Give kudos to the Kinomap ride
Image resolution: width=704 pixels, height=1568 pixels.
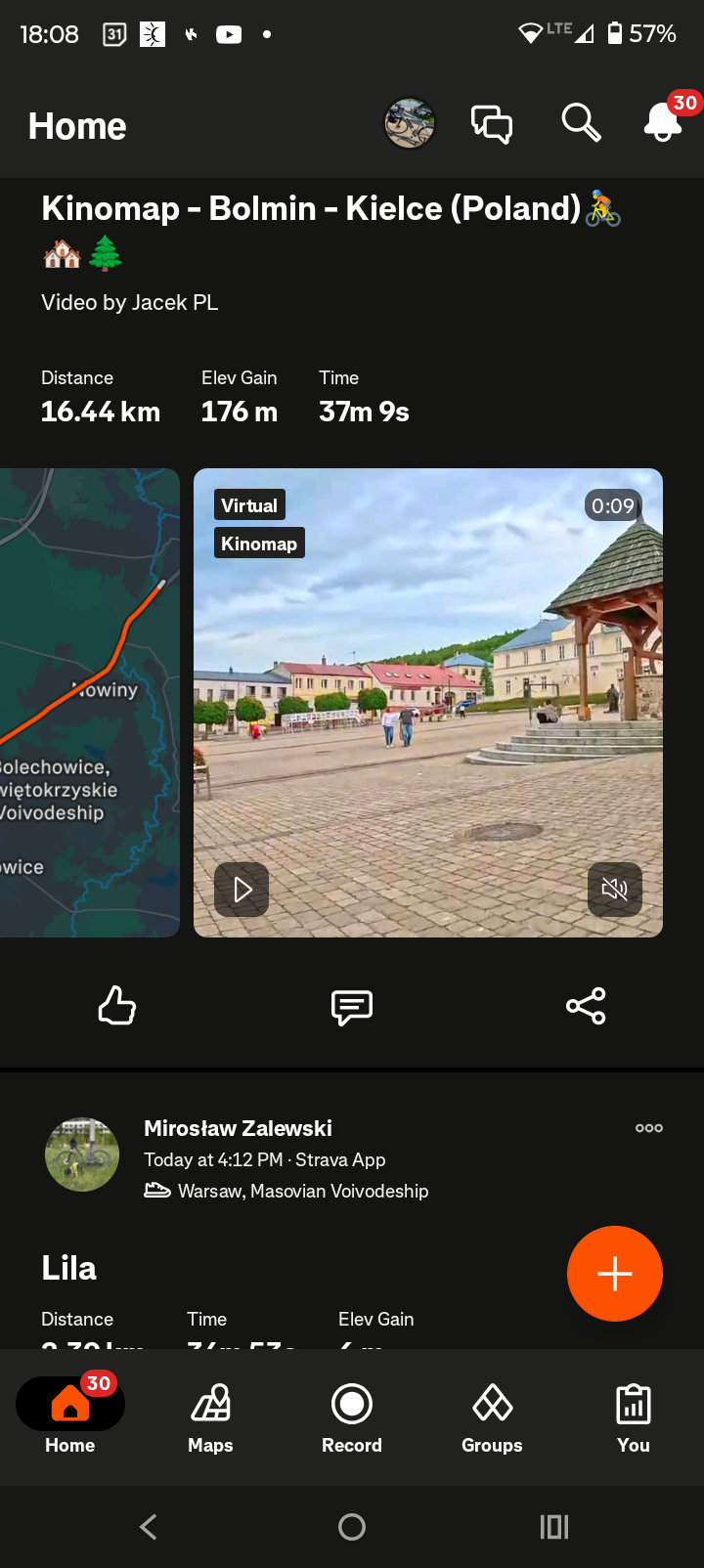pos(117,1006)
